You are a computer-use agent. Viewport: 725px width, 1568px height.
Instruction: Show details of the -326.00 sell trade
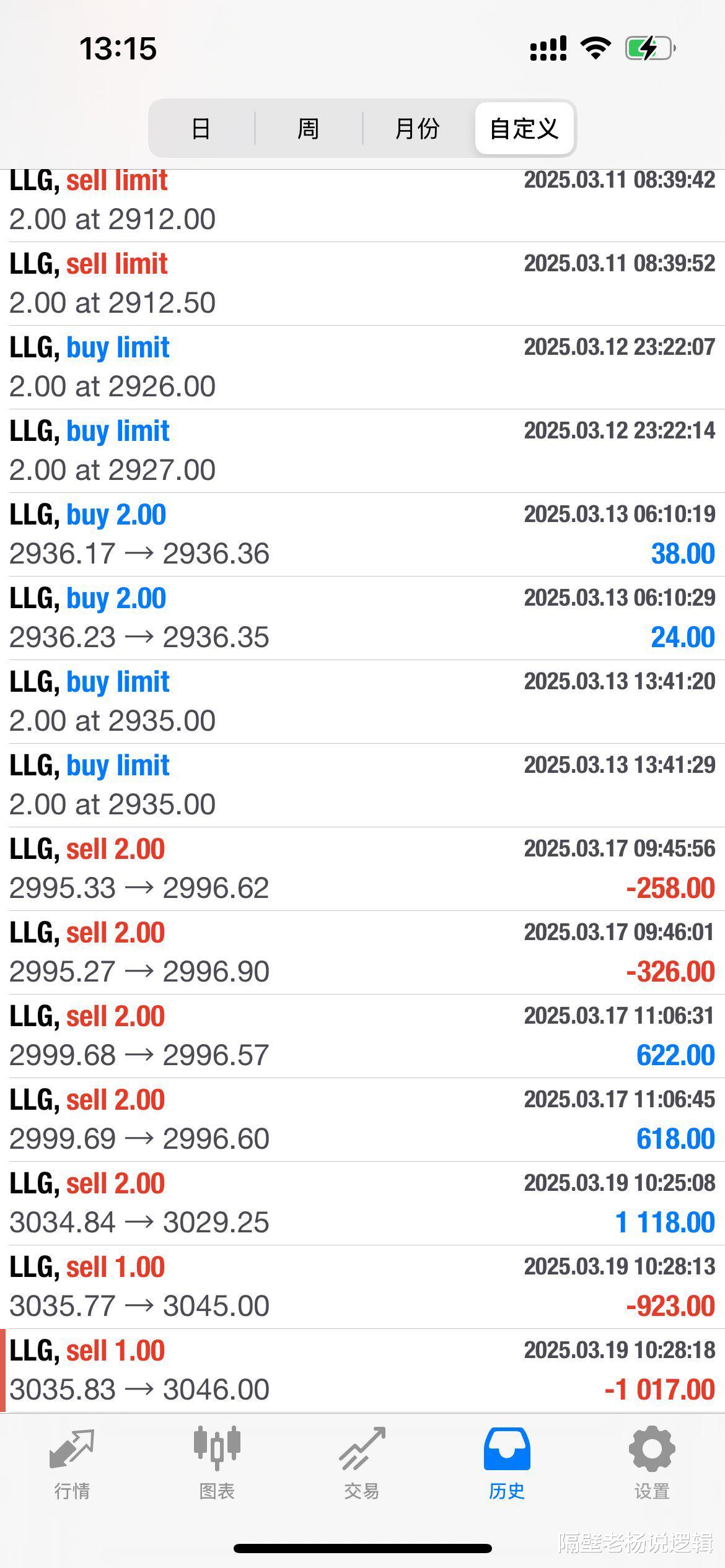tap(362, 952)
